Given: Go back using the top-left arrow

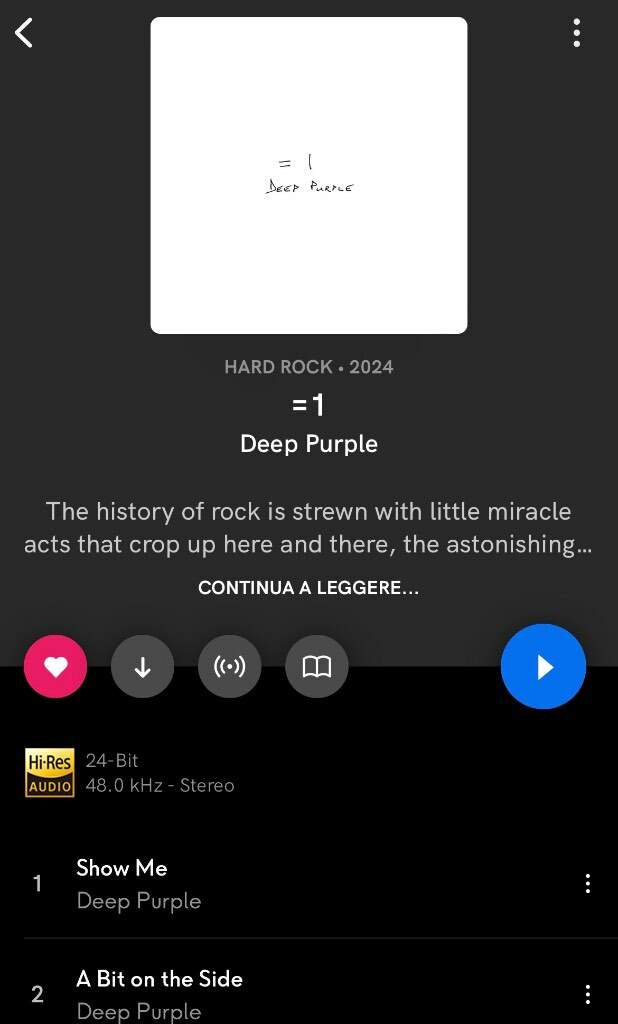Looking at the screenshot, I should point(24,33).
